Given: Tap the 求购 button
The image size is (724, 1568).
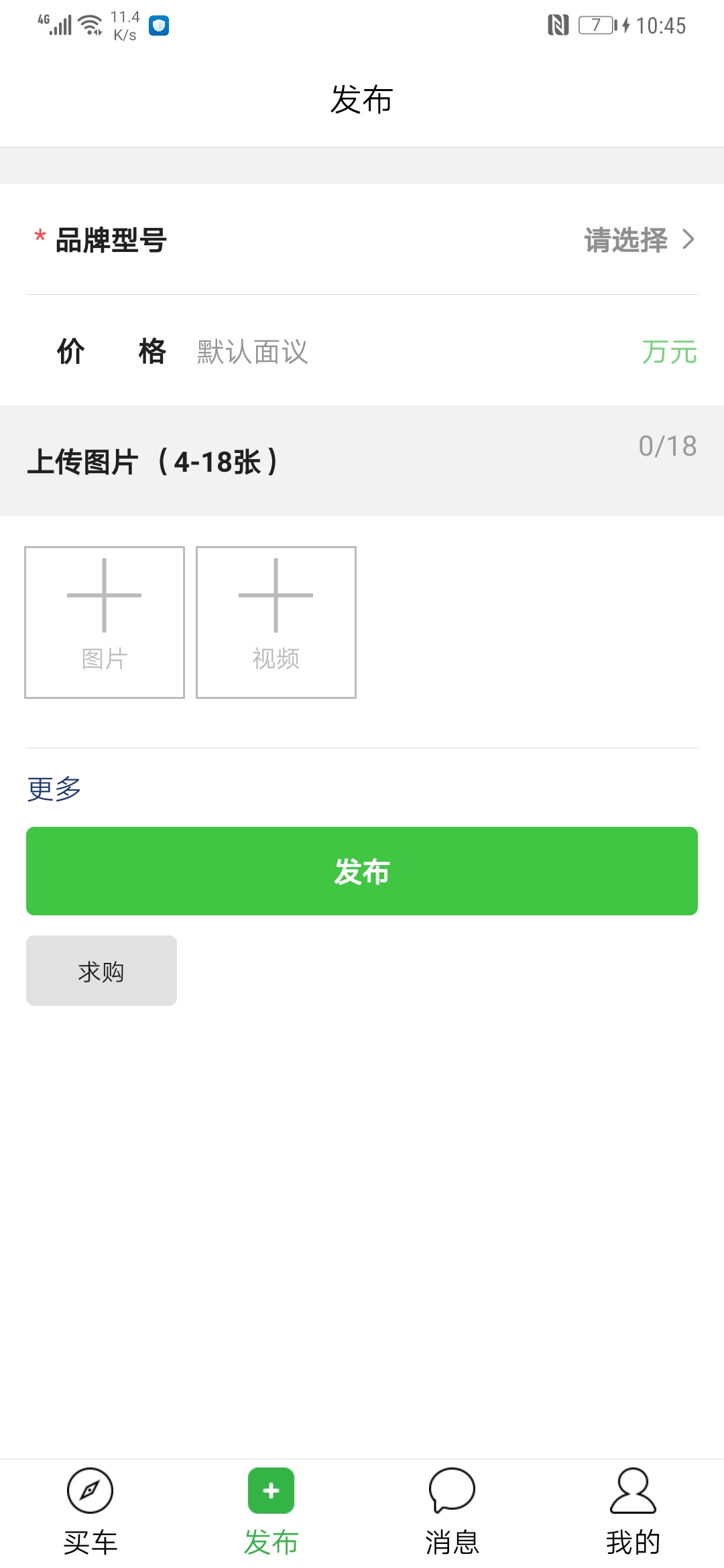Looking at the screenshot, I should (101, 971).
